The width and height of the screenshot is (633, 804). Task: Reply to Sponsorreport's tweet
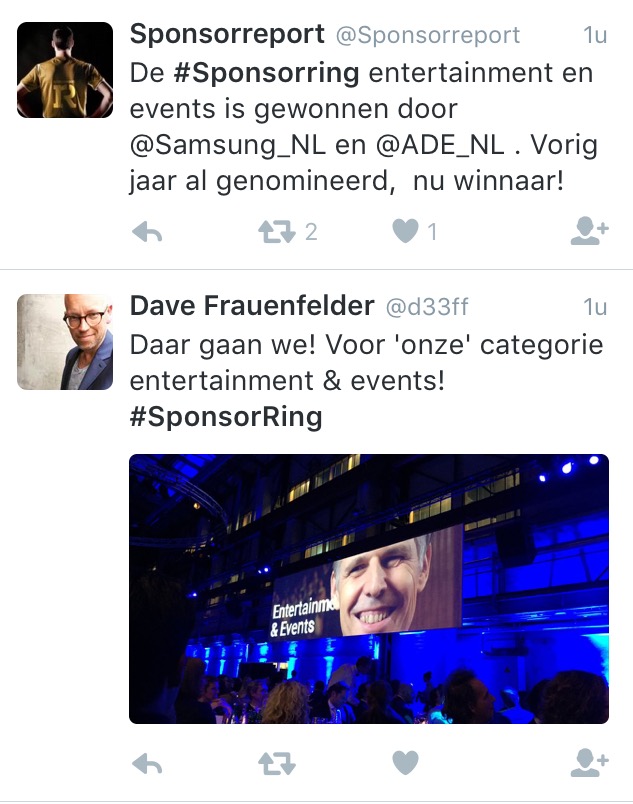point(147,233)
